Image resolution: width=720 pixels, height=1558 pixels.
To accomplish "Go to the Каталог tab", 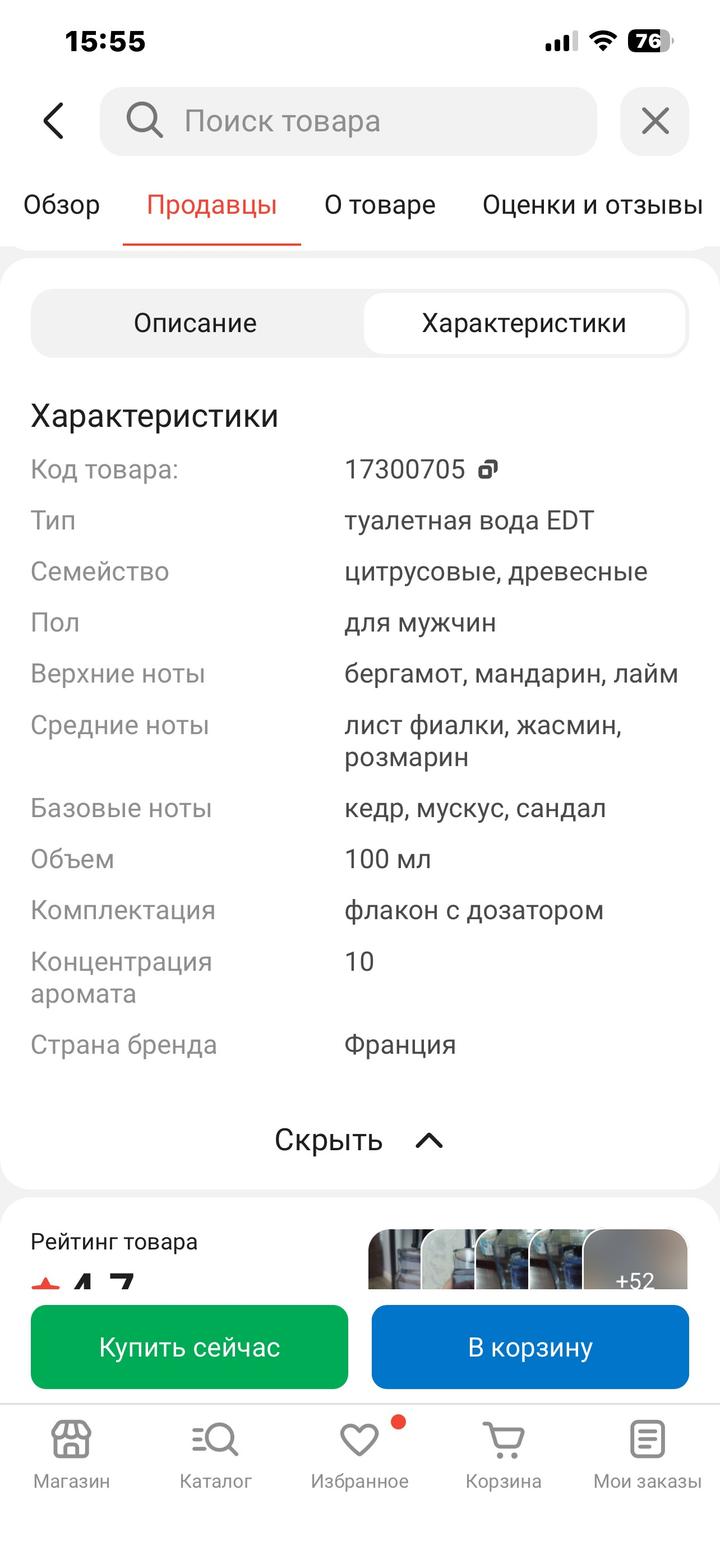I will coord(216,1455).
